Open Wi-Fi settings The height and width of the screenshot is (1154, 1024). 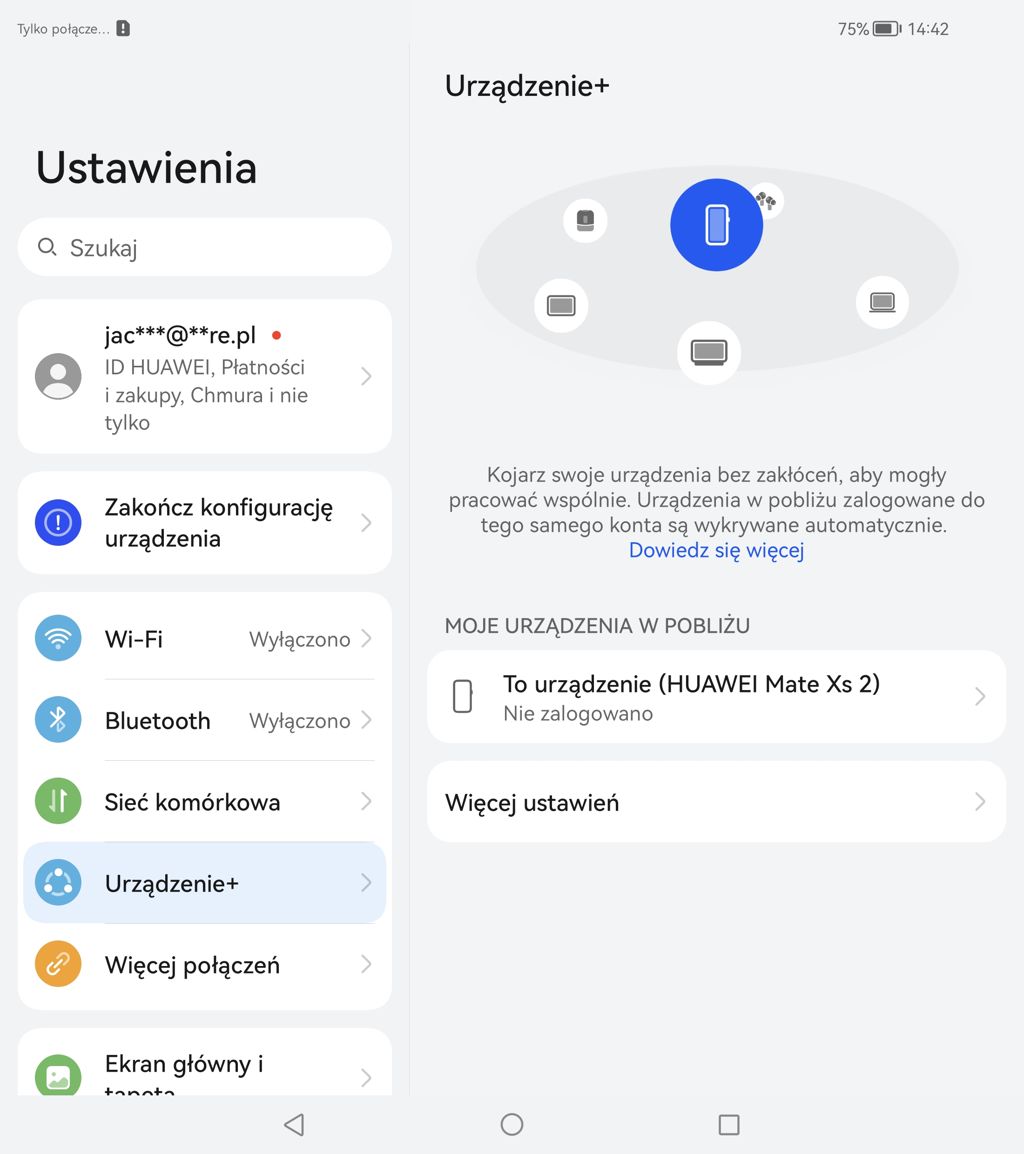tap(204, 639)
